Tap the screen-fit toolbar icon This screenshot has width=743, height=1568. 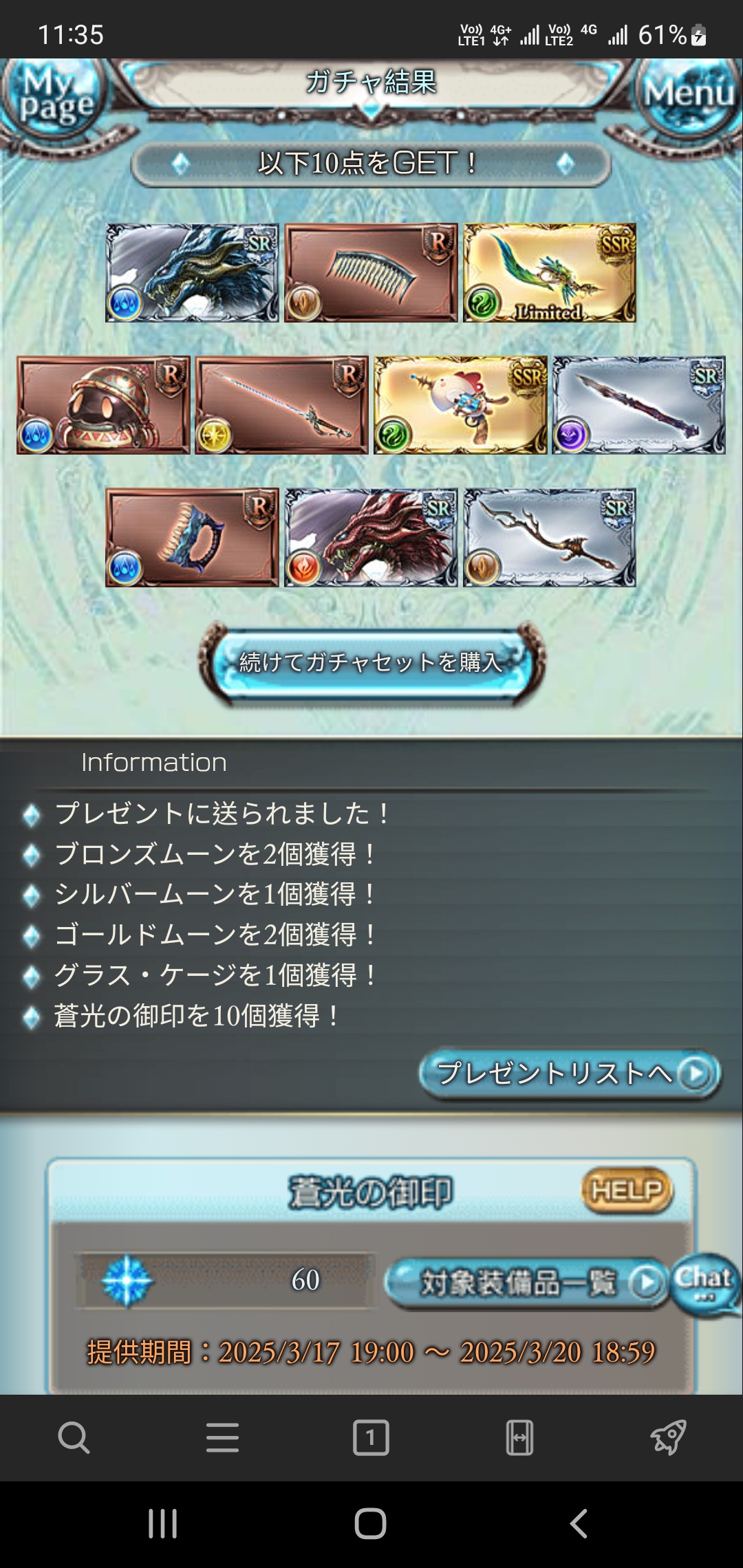pos(519,1437)
